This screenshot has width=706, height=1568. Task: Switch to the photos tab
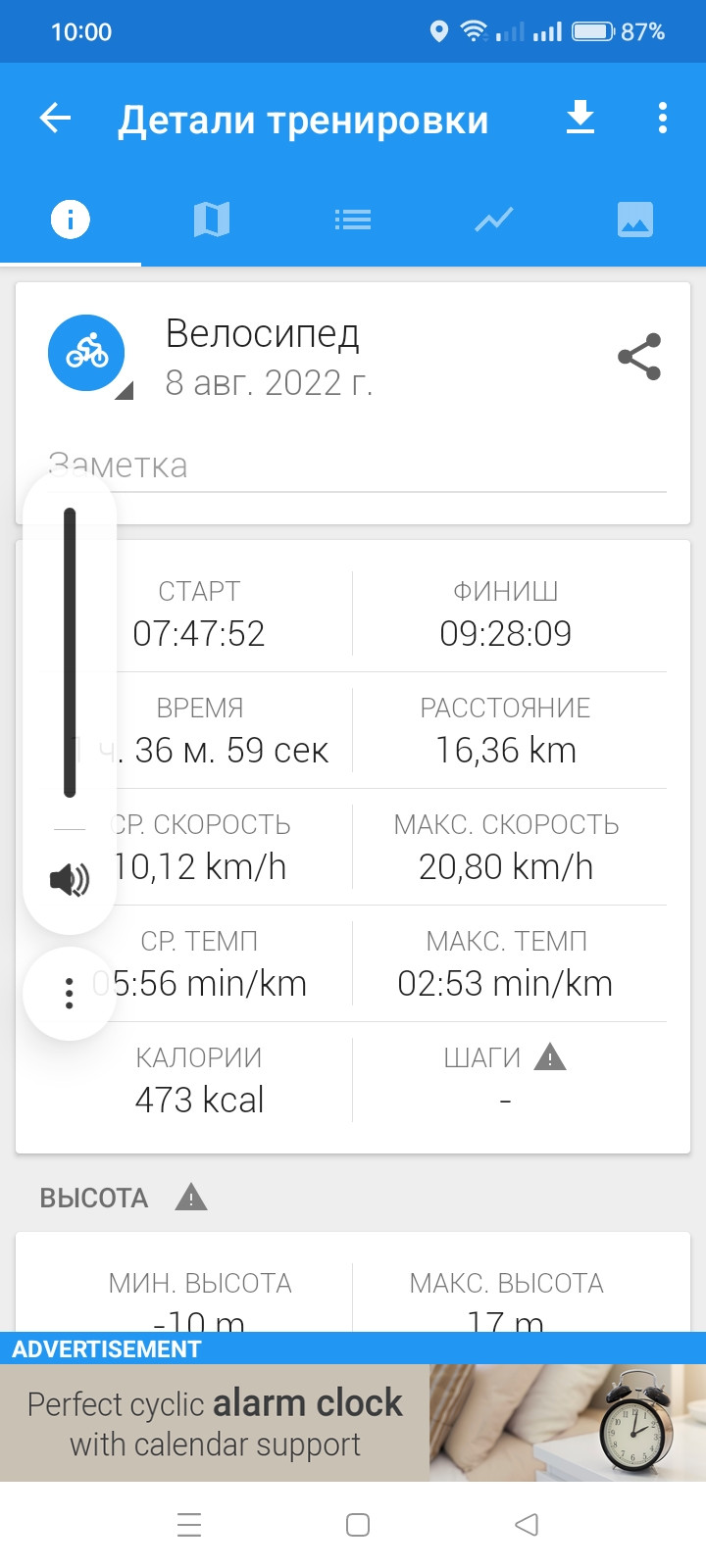pyautogui.click(x=635, y=220)
